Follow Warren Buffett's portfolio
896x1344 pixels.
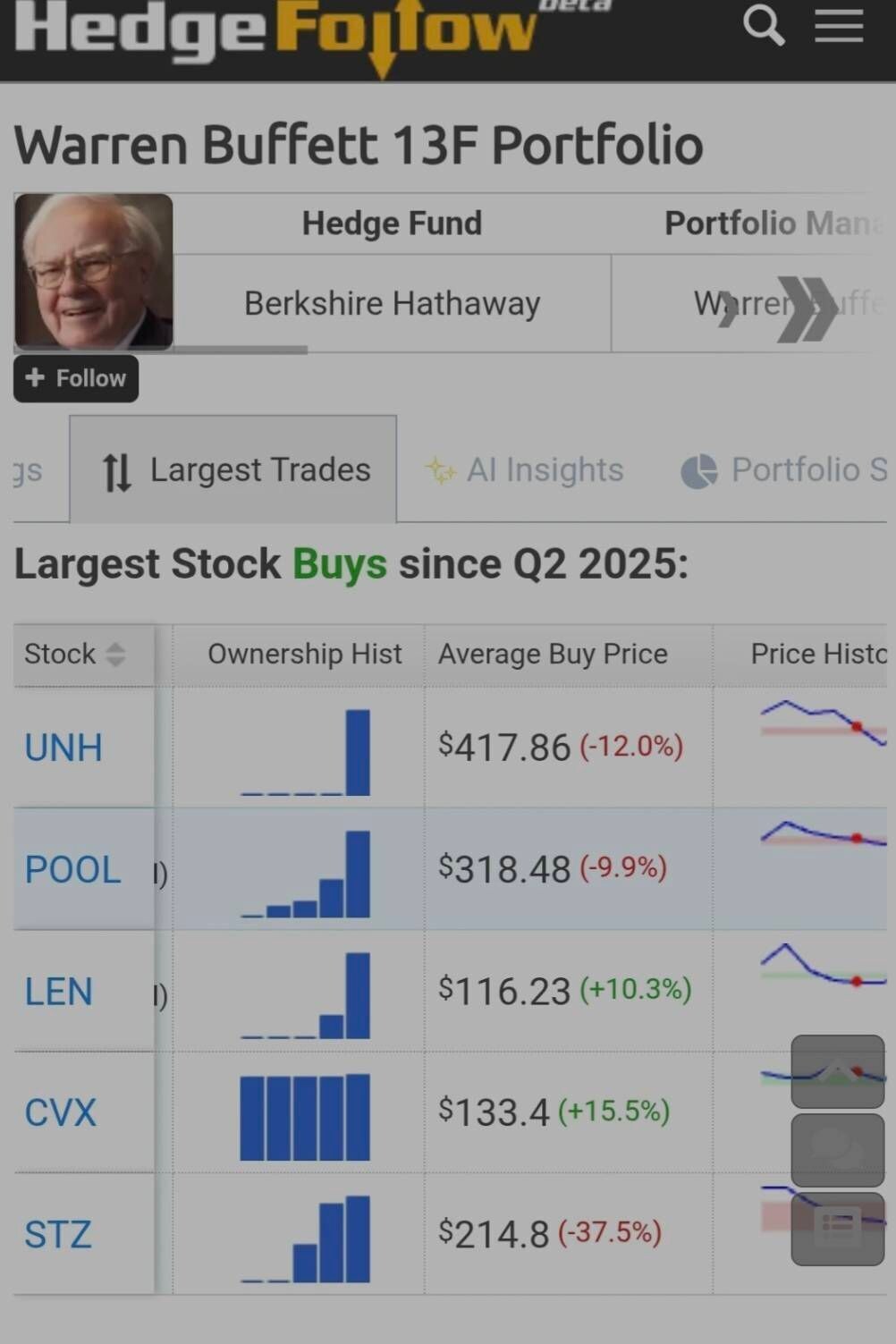[x=76, y=378]
